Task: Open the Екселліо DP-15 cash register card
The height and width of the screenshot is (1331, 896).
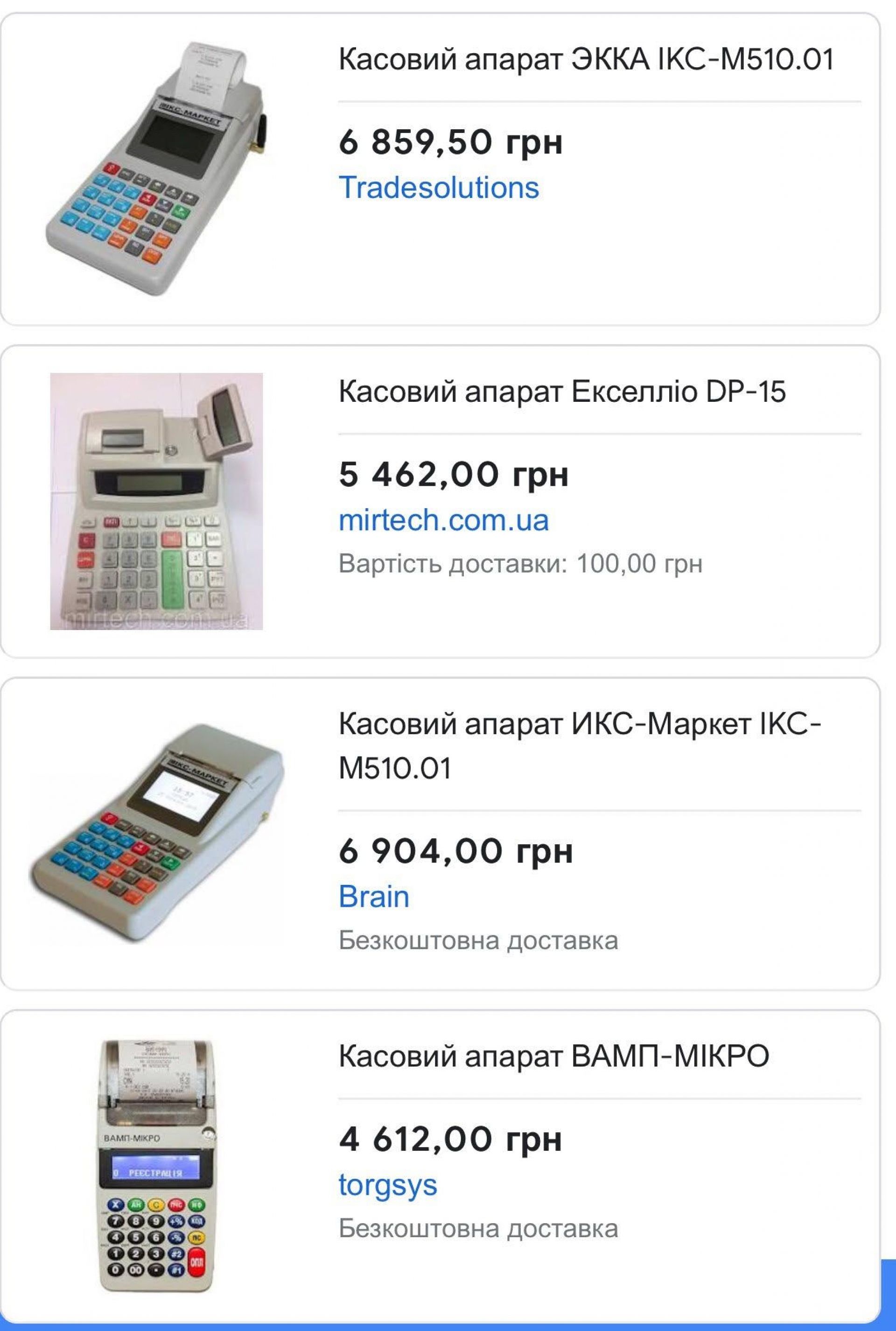Action: point(562,392)
